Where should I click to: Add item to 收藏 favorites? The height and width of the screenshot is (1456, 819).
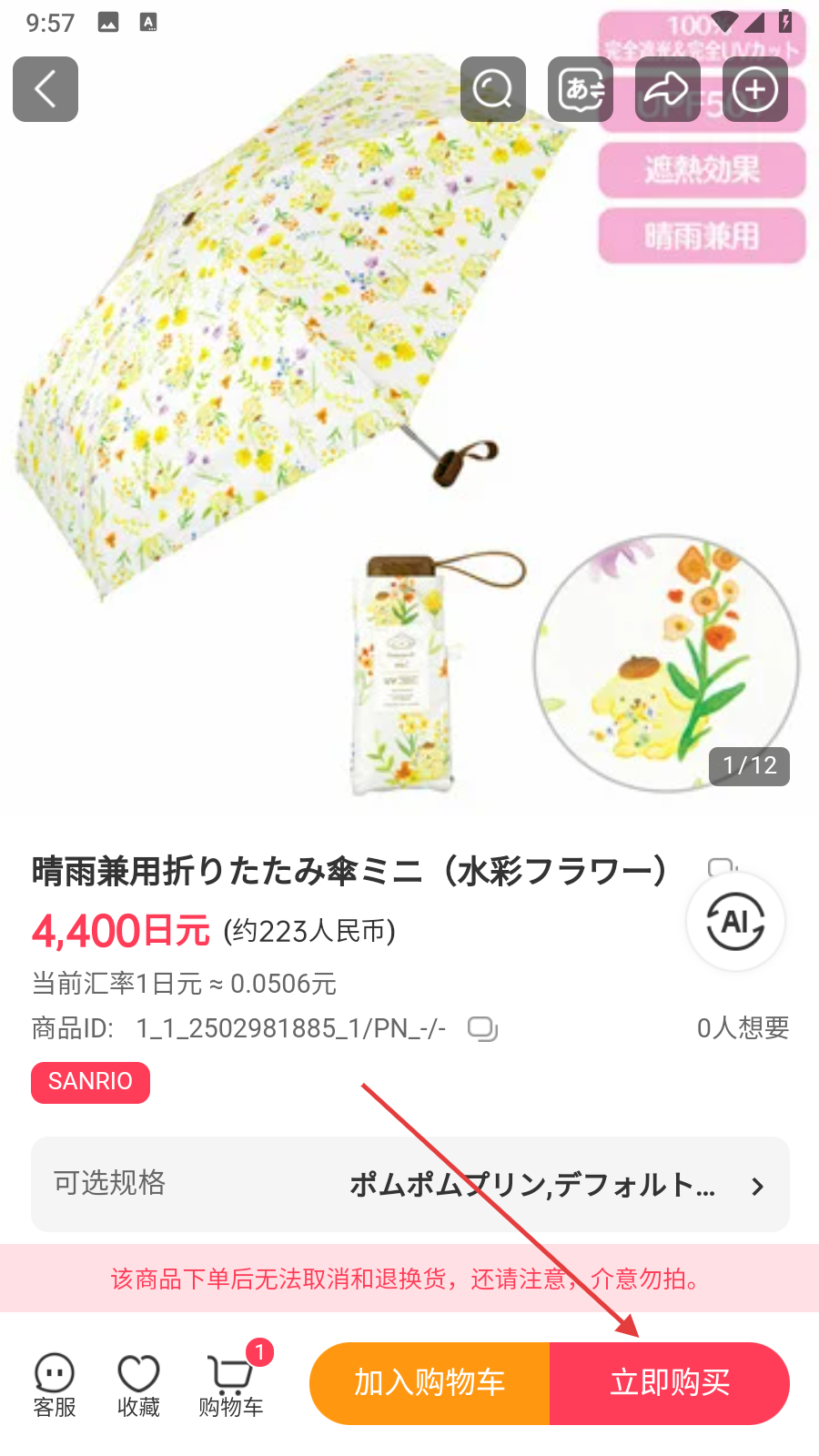point(138,1385)
